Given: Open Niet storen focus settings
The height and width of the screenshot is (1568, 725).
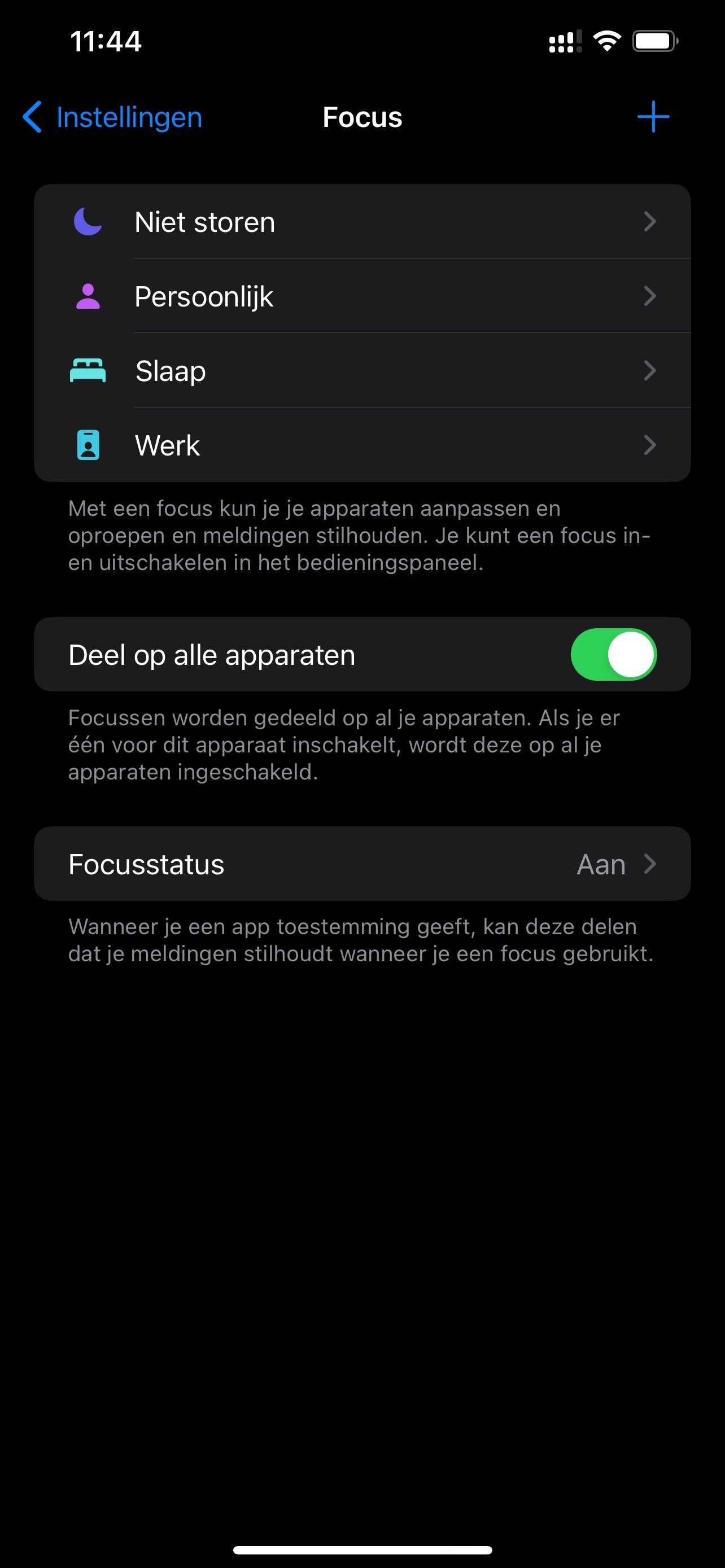Looking at the screenshot, I should coord(362,222).
